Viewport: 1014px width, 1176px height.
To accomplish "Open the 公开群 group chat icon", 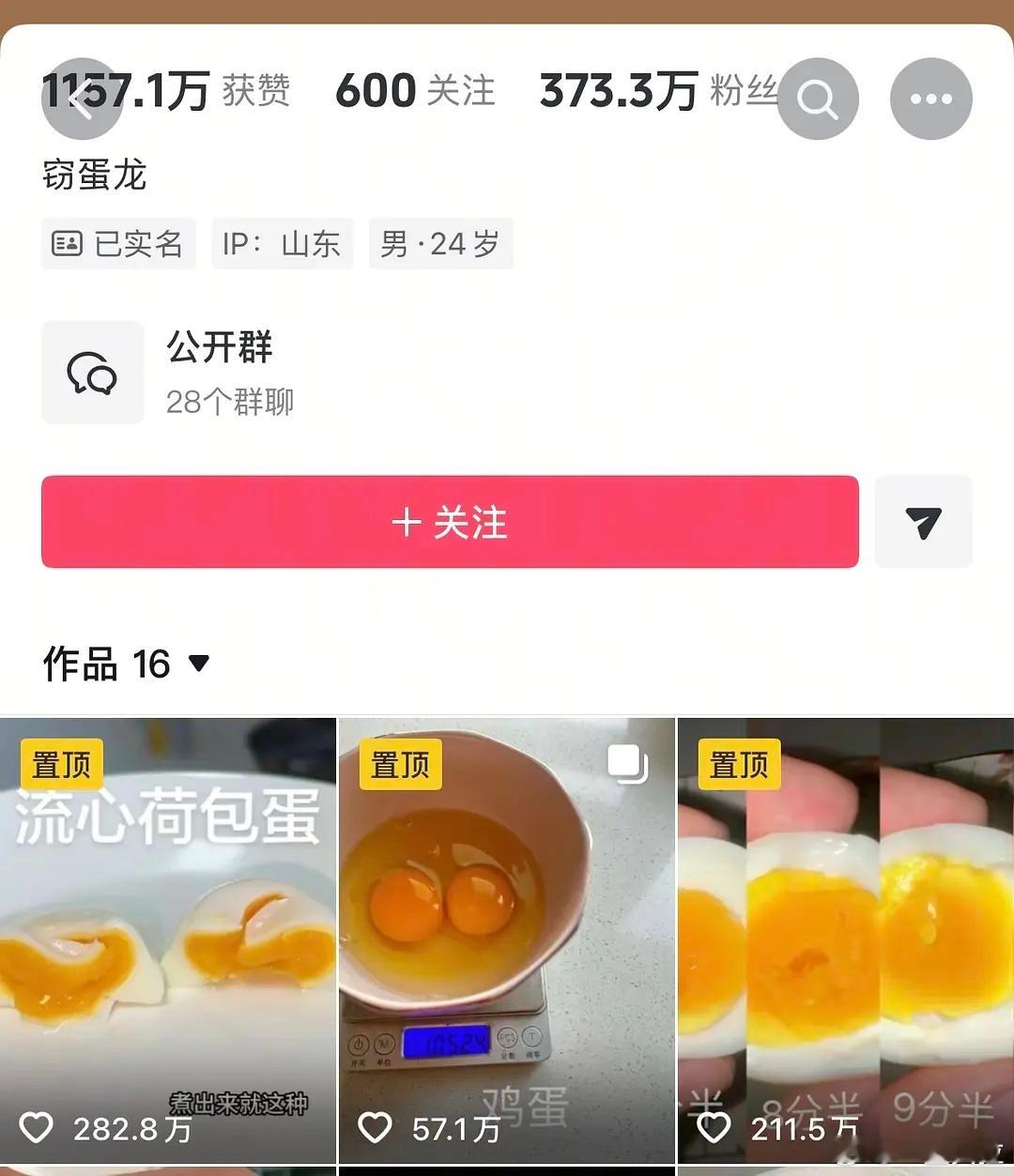I will (92, 372).
